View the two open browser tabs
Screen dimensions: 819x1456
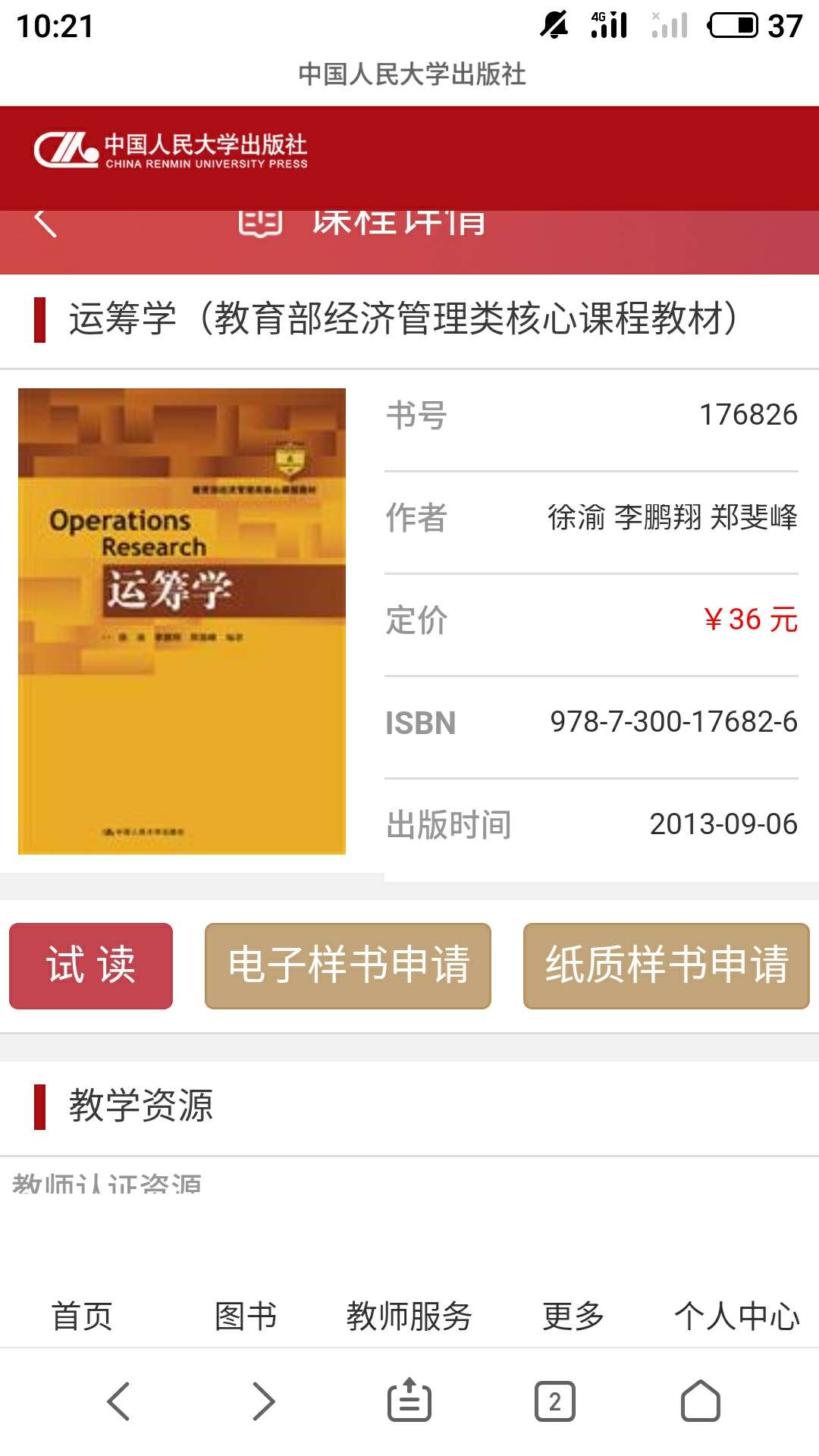pos(555,1401)
